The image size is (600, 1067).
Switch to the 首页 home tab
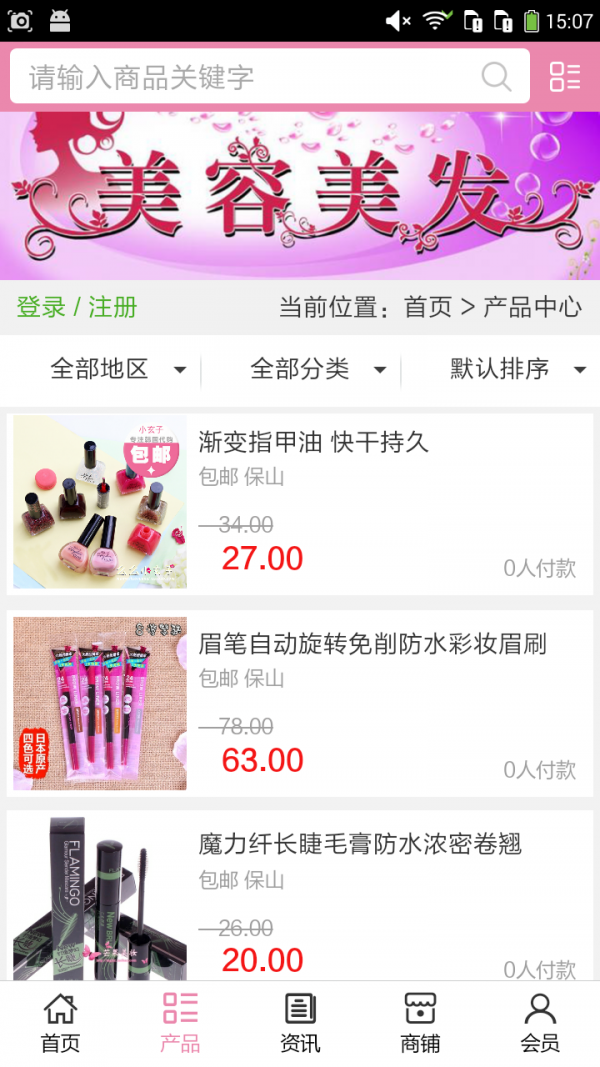pos(60,1023)
